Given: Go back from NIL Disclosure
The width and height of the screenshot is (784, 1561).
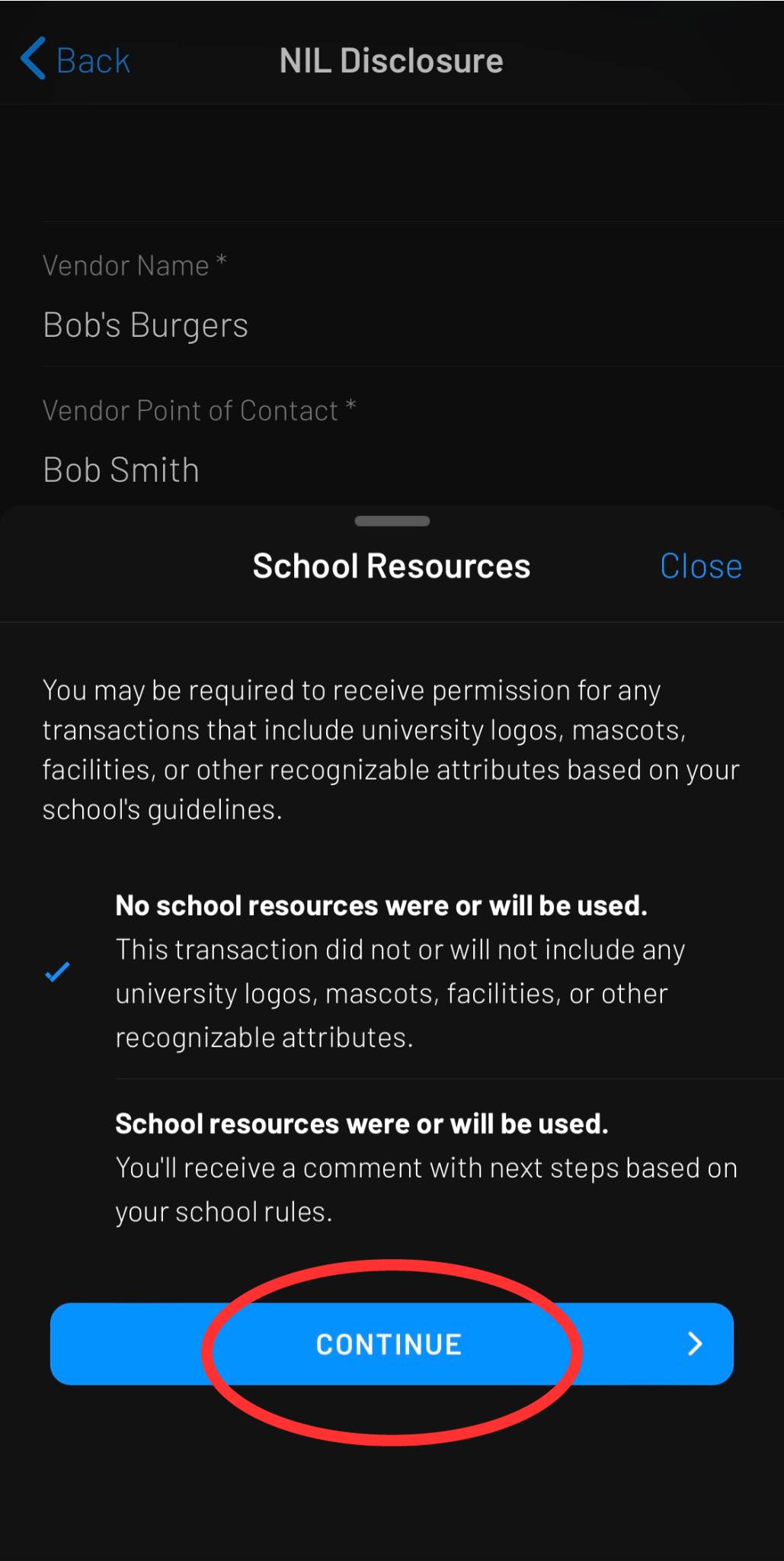Looking at the screenshot, I should [75, 60].
